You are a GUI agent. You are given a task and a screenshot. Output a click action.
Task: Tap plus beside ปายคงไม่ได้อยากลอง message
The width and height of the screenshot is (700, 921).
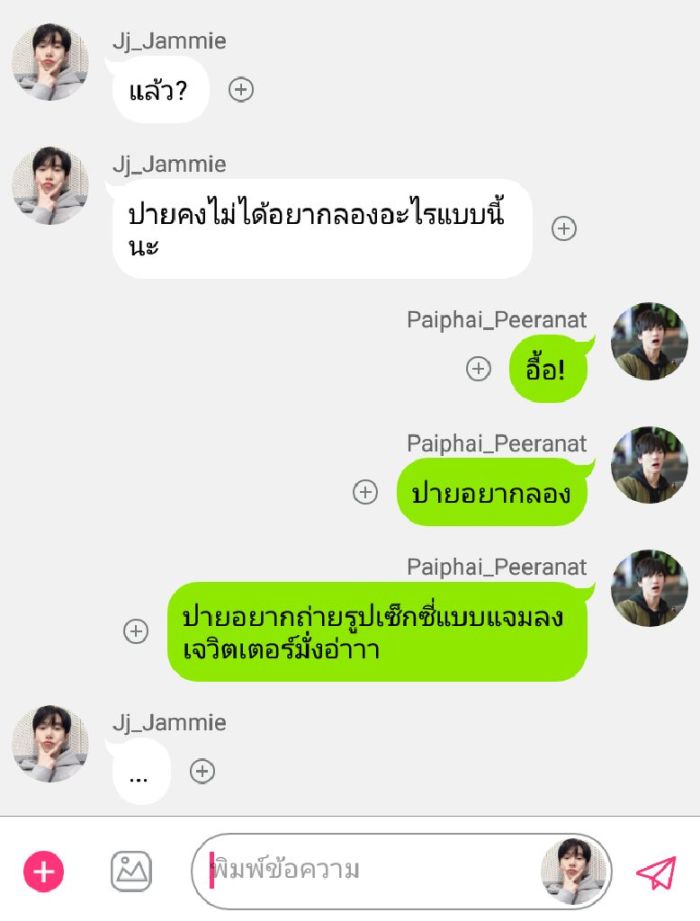pos(565,229)
